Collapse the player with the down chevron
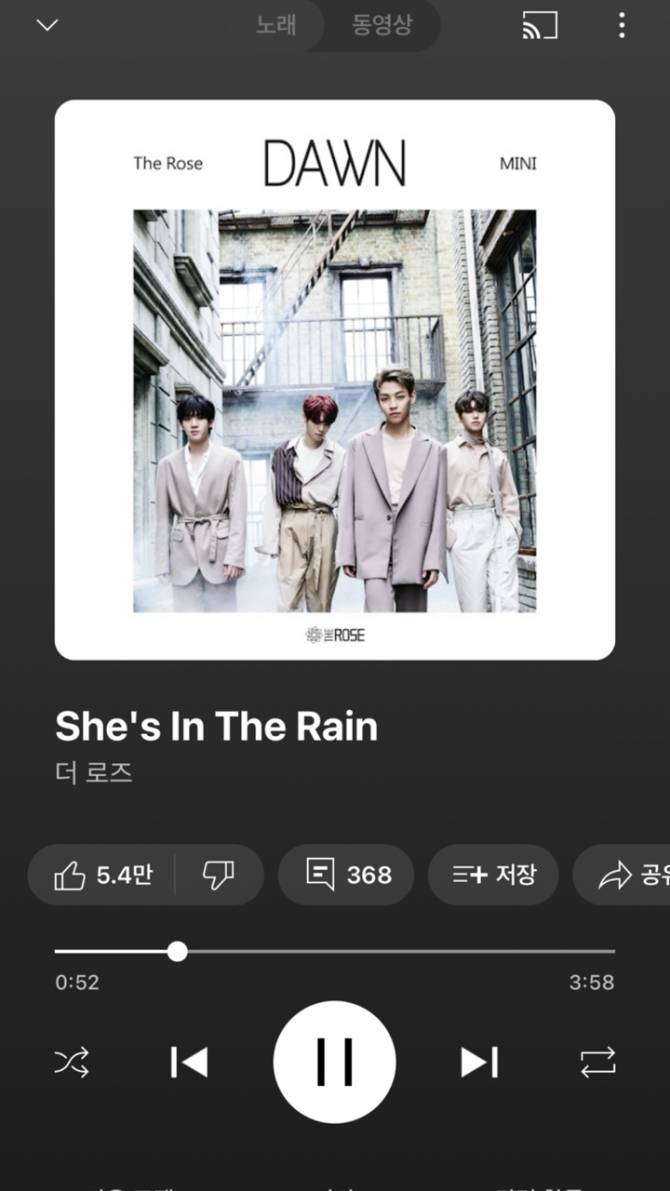The image size is (670, 1191). (x=47, y=25)
